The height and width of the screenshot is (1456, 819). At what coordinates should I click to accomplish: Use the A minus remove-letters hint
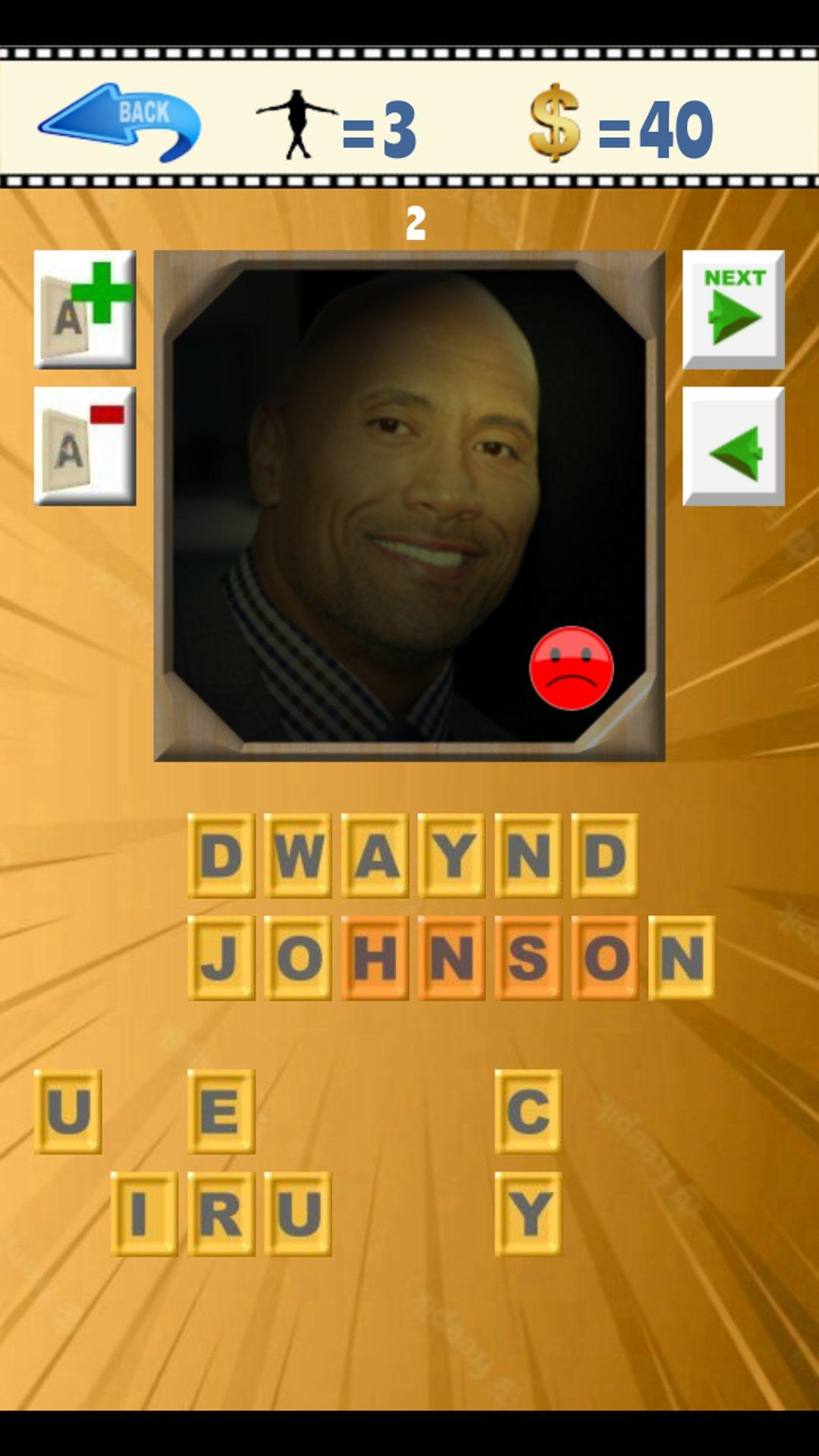(85, 446)
